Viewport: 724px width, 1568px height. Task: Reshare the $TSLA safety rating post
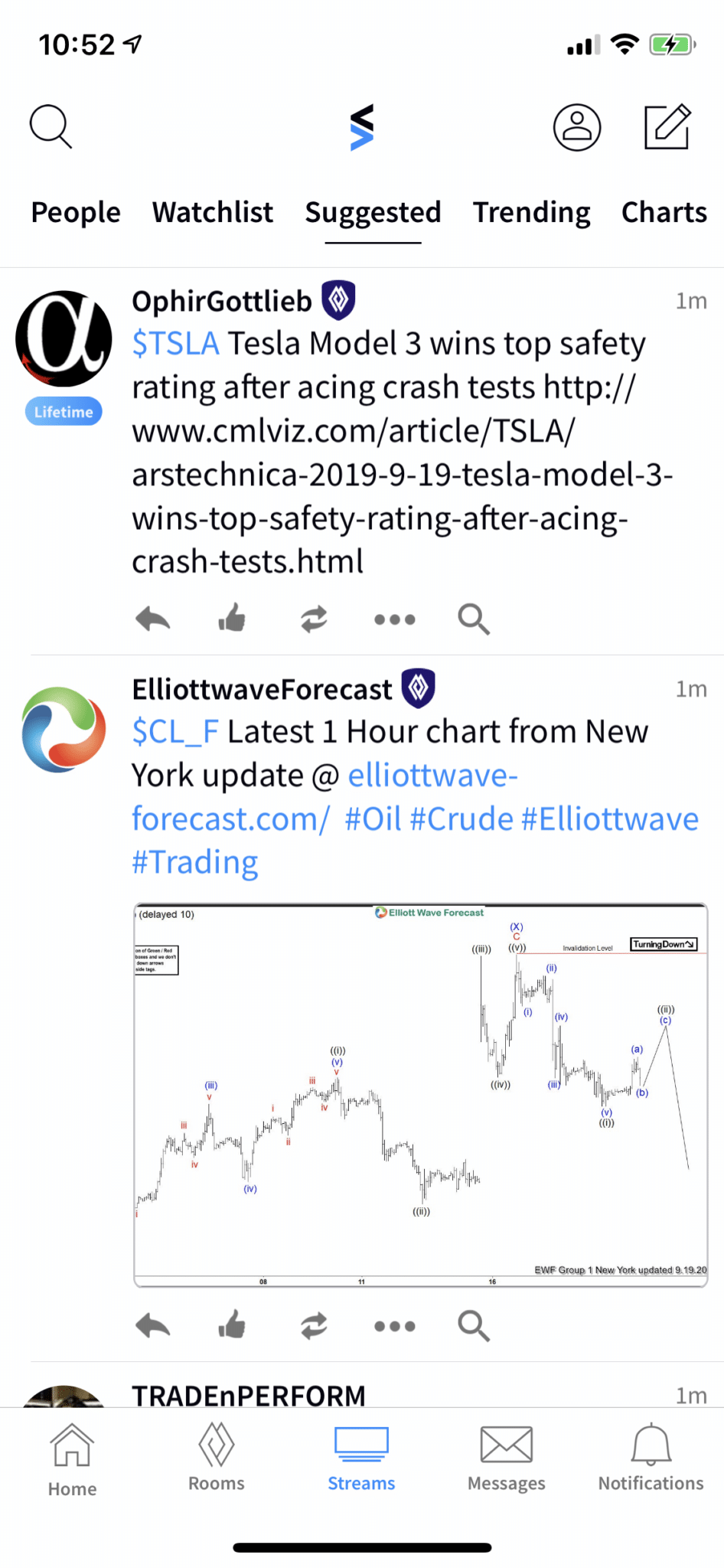coord(314,619)
